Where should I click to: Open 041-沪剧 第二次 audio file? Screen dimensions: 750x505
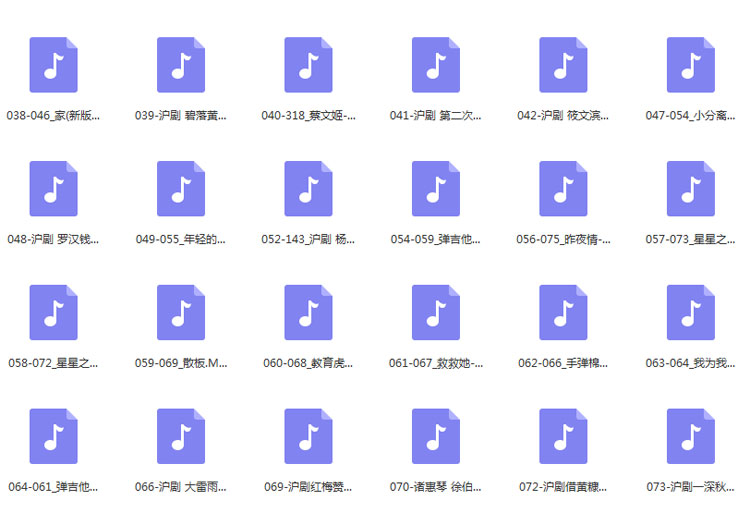tap(436, 65)
